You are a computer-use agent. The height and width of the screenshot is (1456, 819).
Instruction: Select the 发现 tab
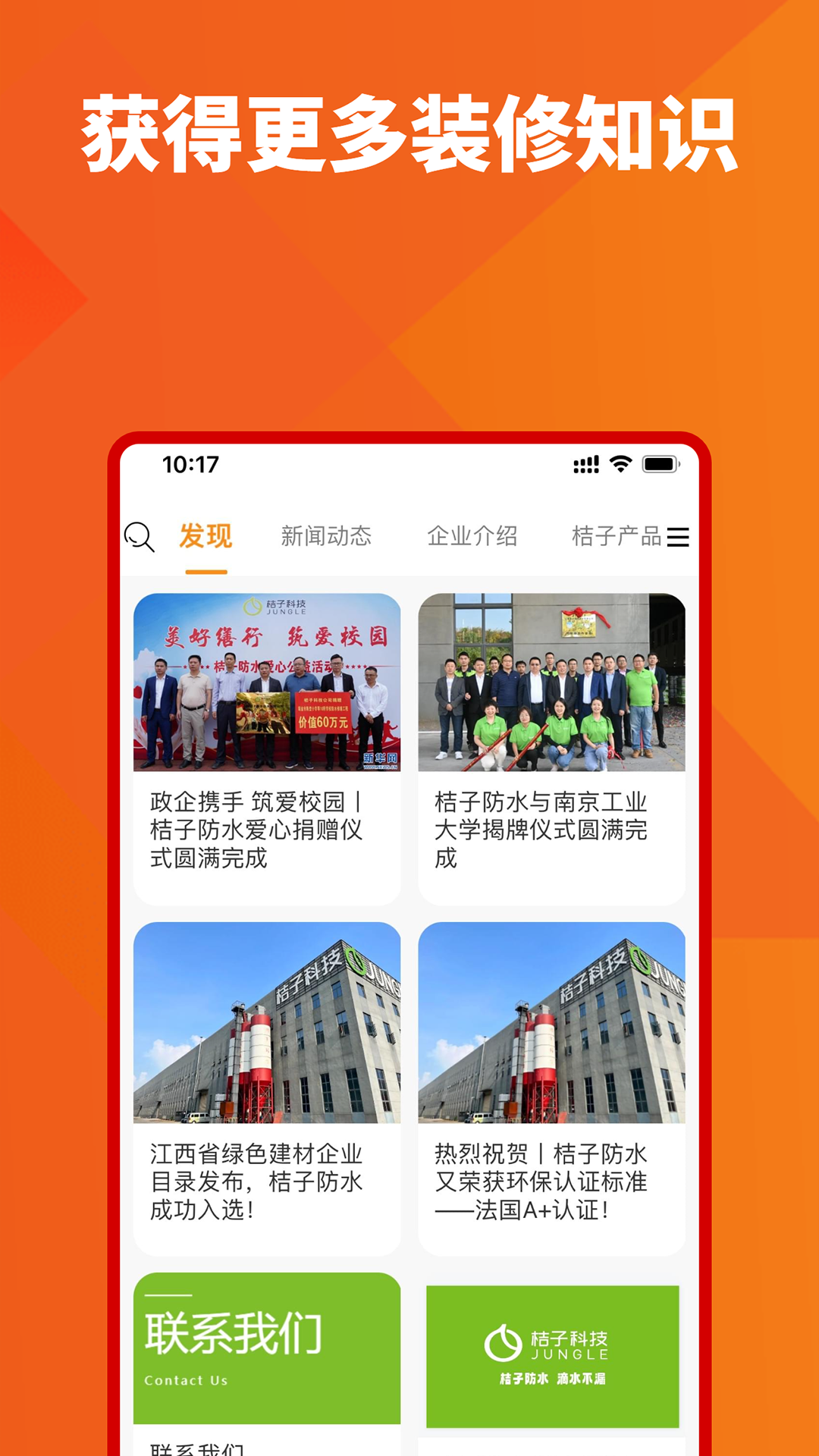coord(203,536)
